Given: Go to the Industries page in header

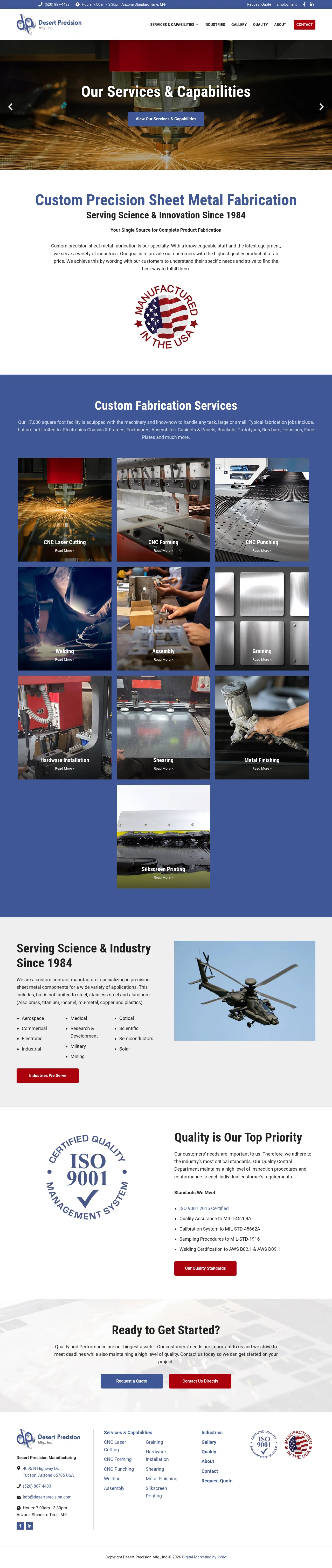Looking at the screenshot, I should [x=215, y=25].
